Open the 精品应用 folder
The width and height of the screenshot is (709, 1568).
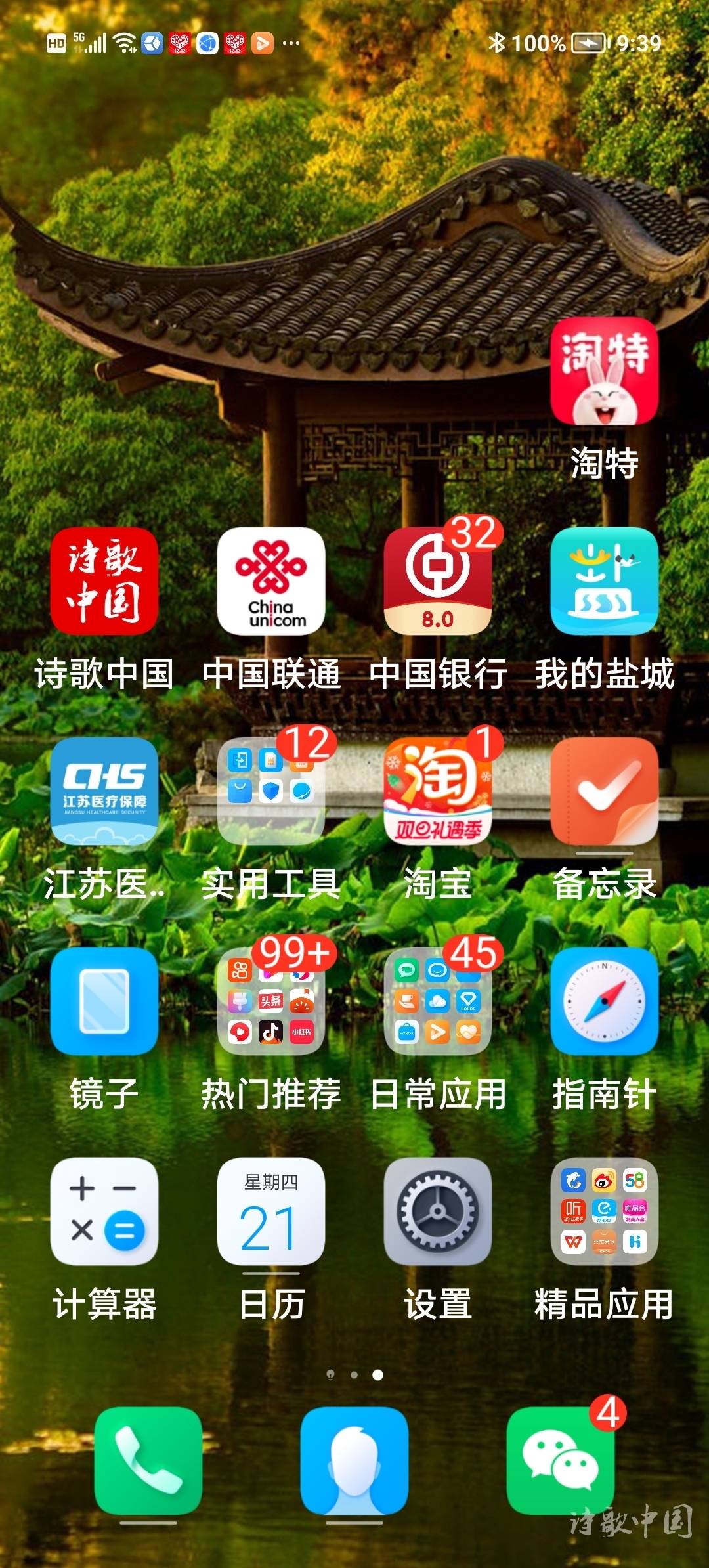point(604,1211)
